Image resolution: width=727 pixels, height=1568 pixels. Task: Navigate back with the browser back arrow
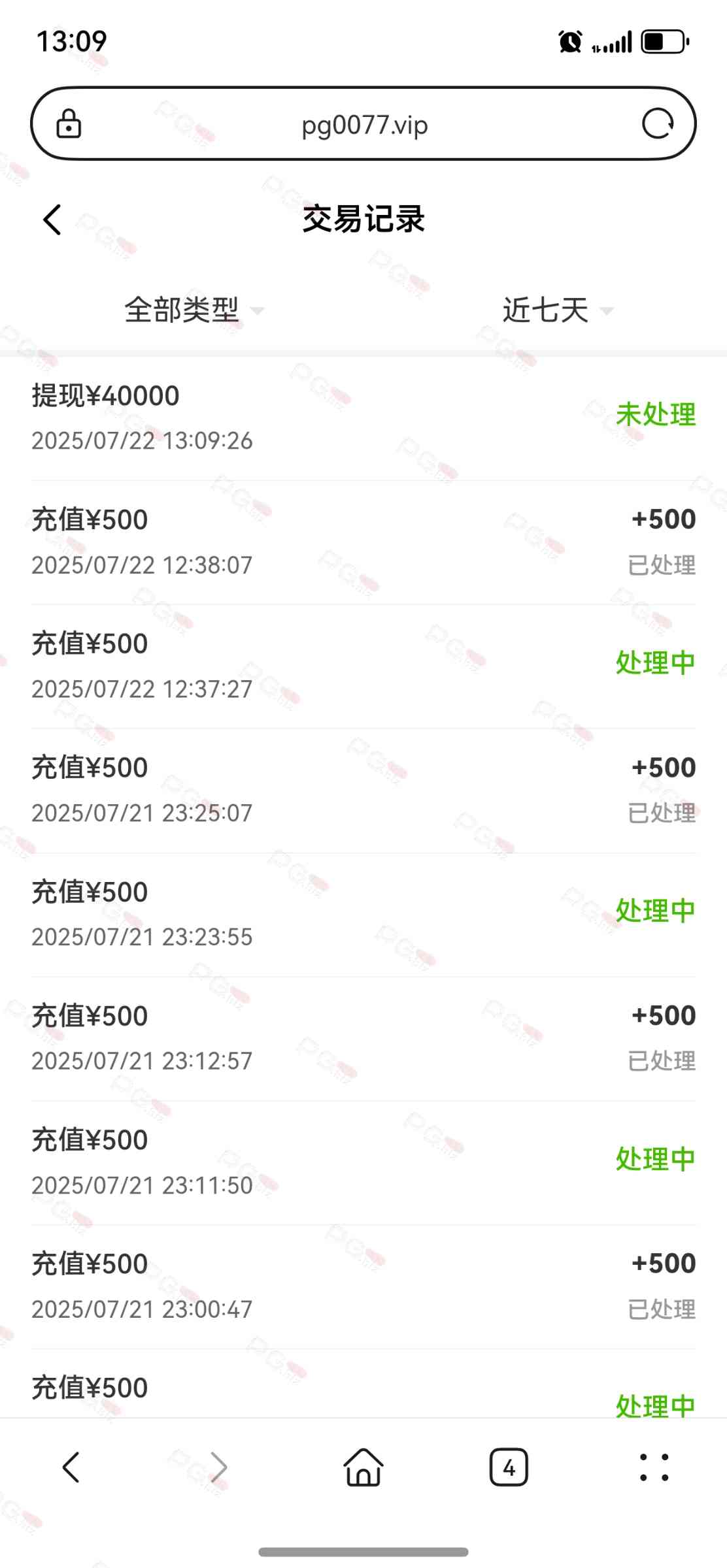pos(71,1467)
